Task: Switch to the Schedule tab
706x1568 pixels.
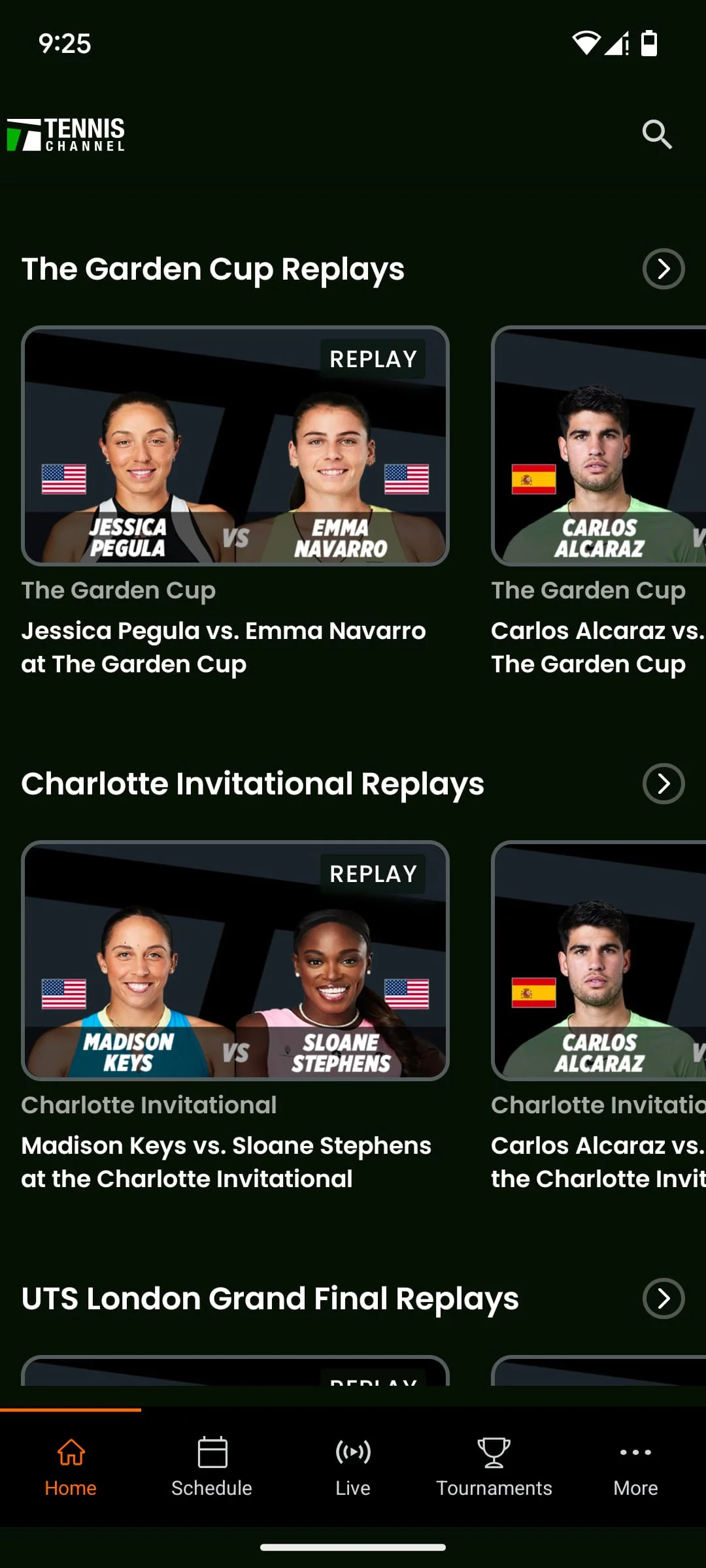Action: point(212,1466)
